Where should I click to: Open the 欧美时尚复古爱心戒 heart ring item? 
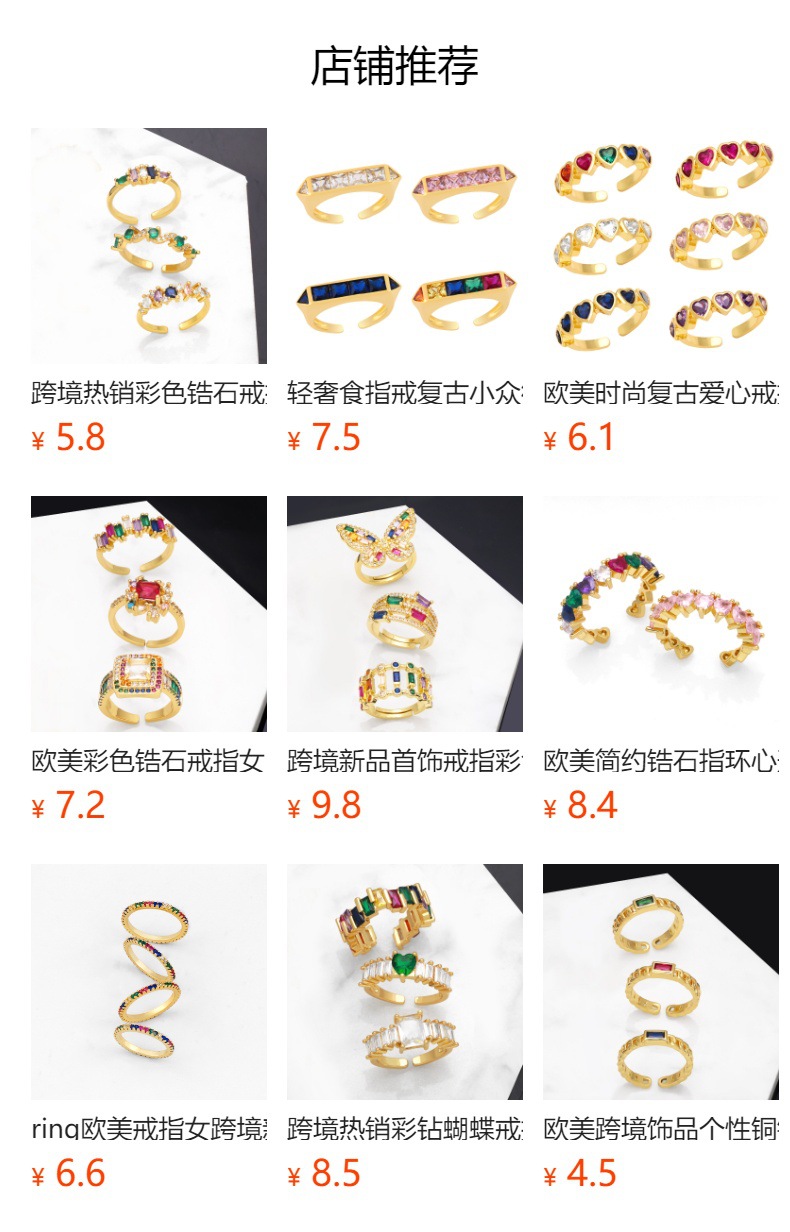661,246
